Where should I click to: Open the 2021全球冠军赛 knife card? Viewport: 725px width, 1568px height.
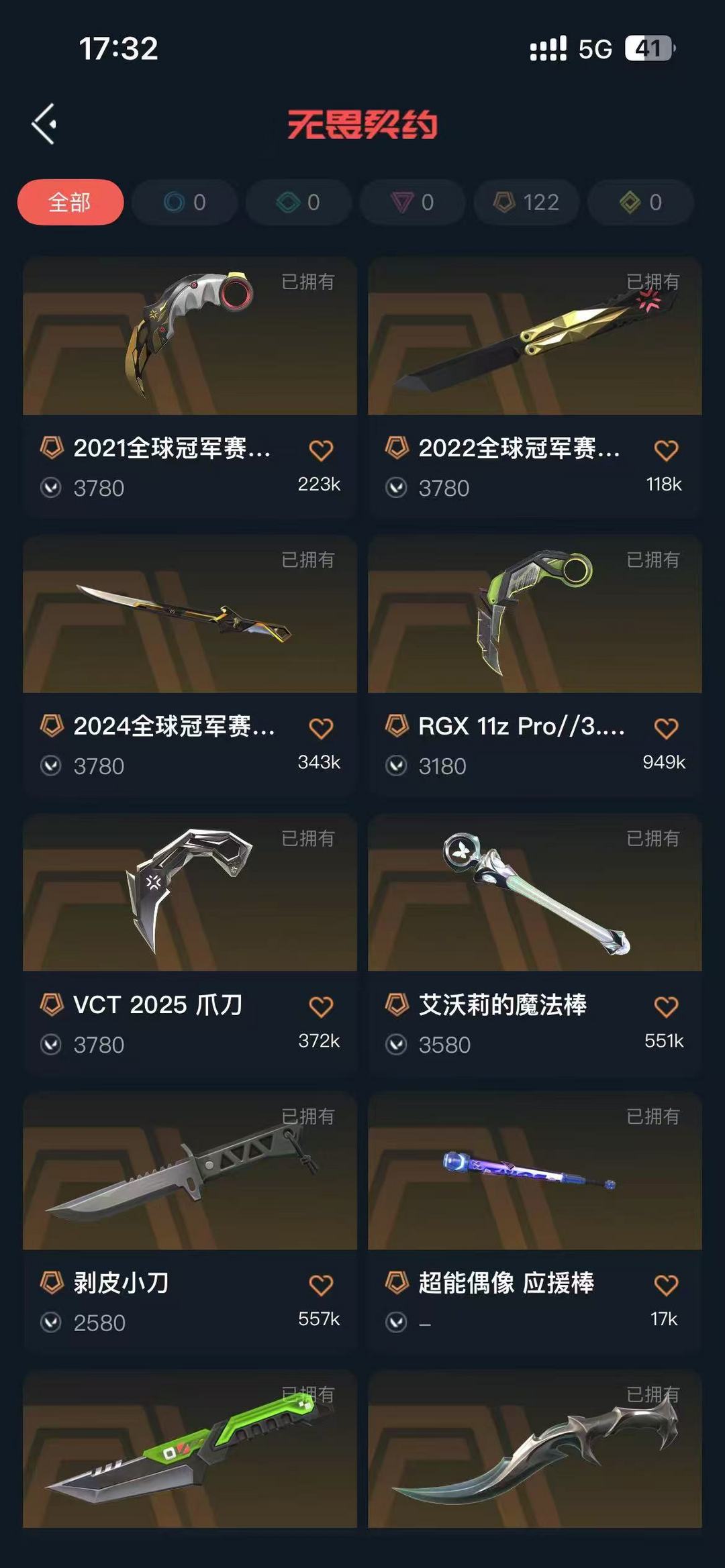[190, 386]
